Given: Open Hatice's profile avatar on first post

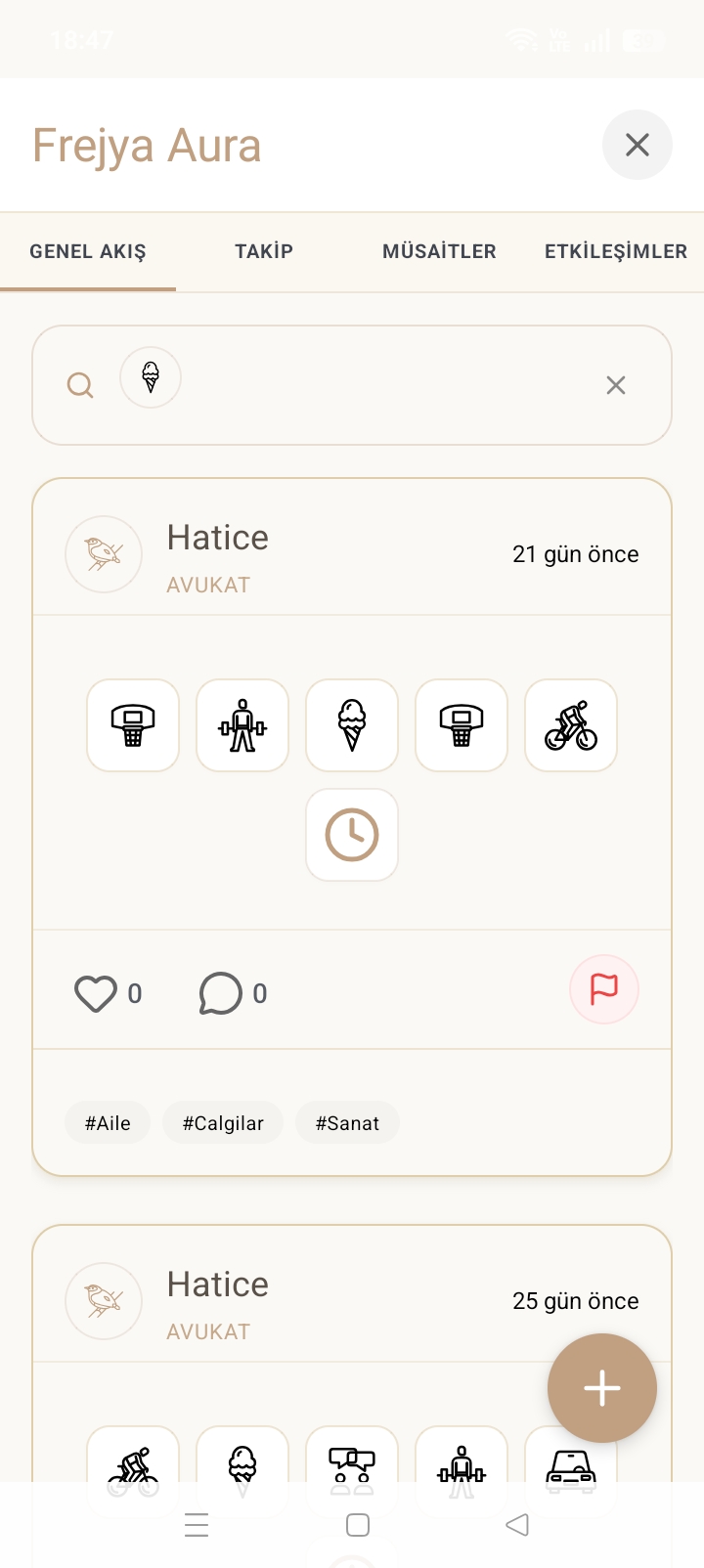Looking at the screenshot, I should tap(104, 554).
